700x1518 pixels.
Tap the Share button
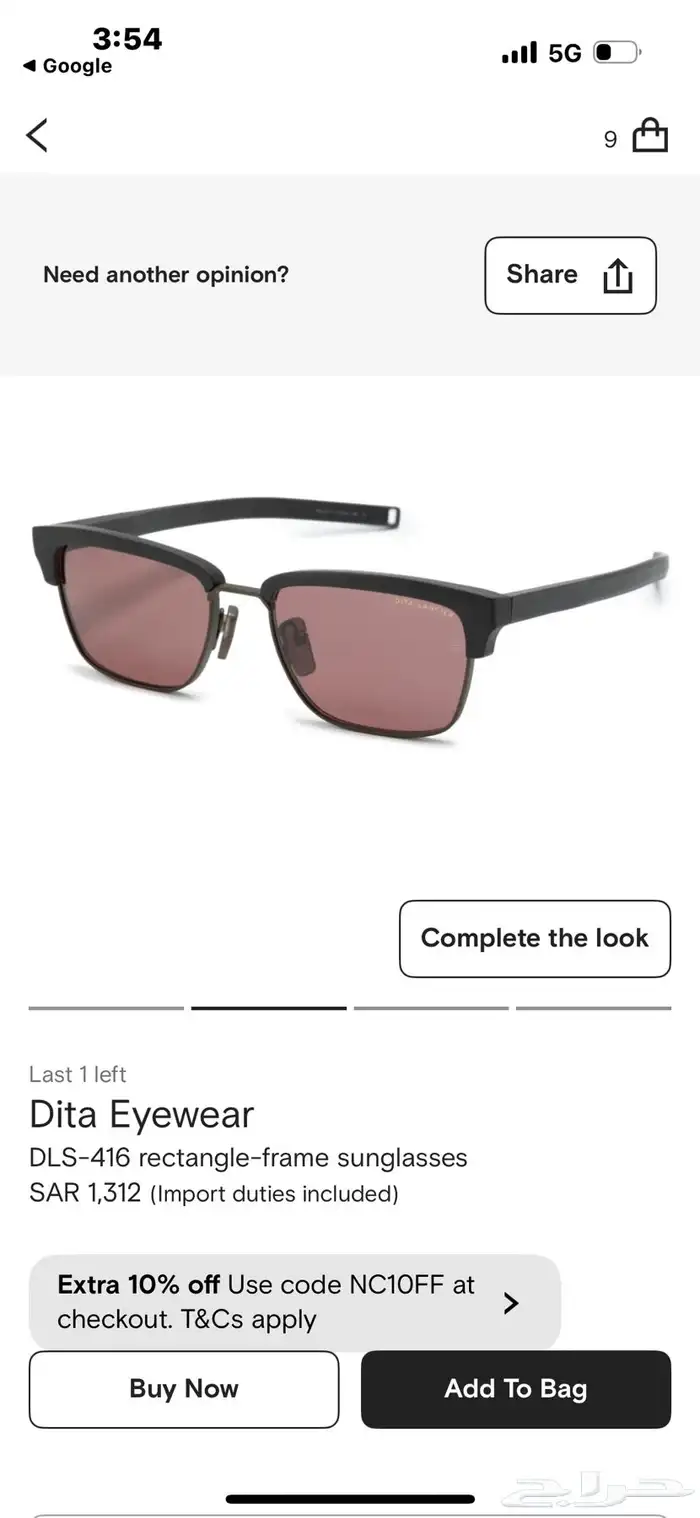point(570,275)
